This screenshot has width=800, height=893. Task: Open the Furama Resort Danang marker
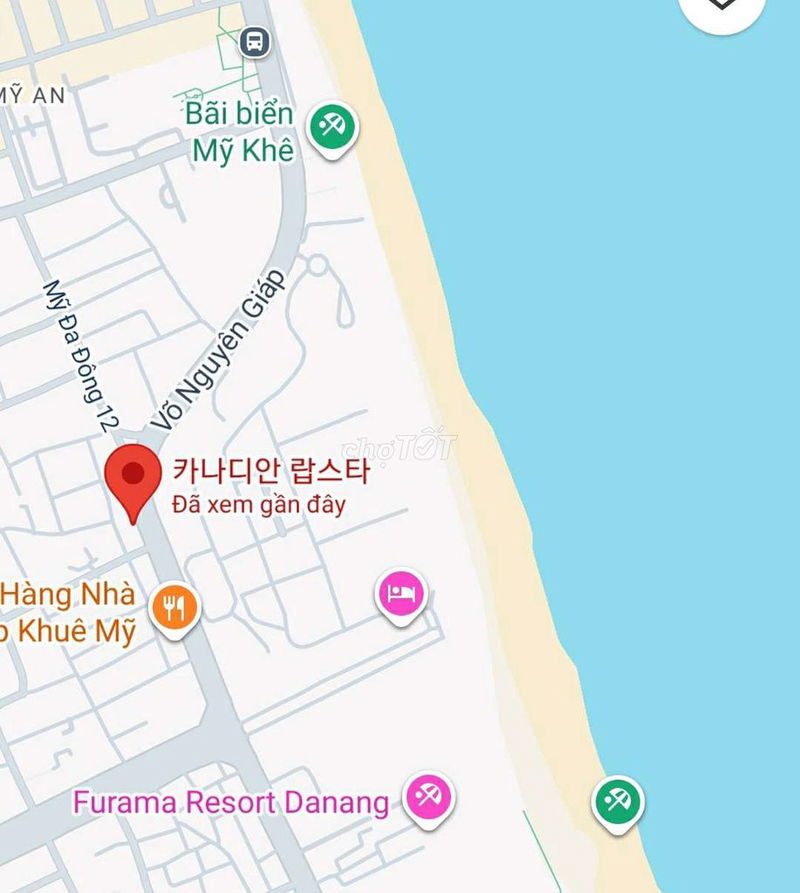coord(430,798)
